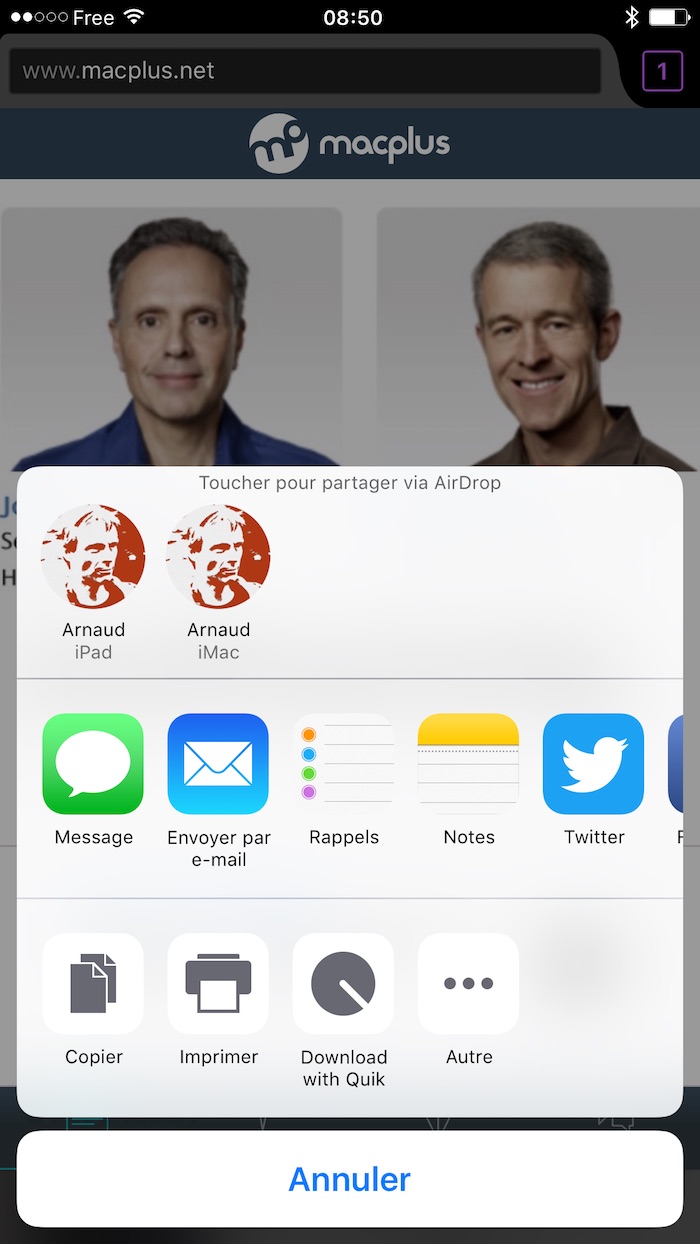Open the tabs counter button
The image size is (700, 1244).
662,71
